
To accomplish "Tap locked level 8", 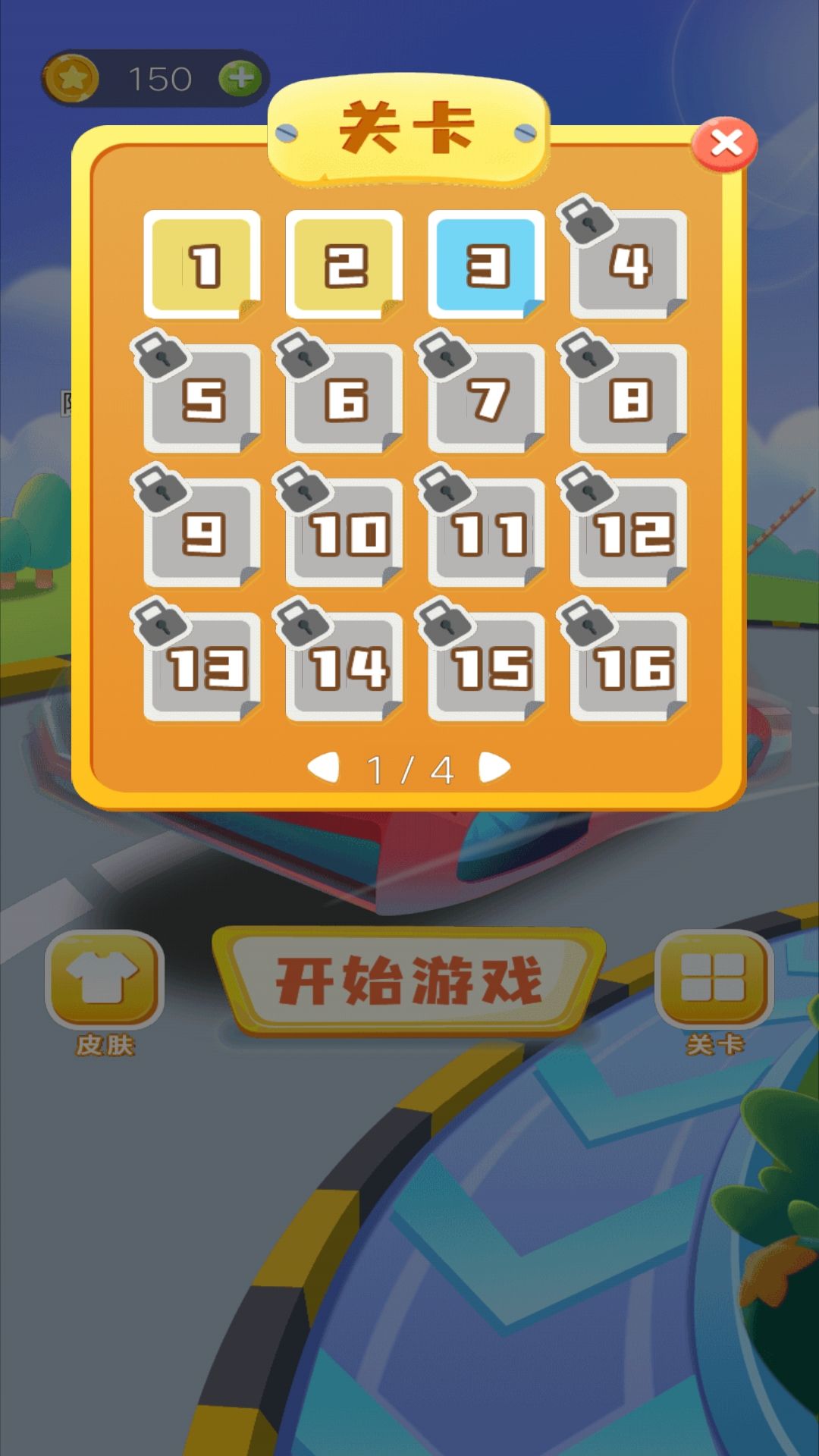I will pos(629,399).
